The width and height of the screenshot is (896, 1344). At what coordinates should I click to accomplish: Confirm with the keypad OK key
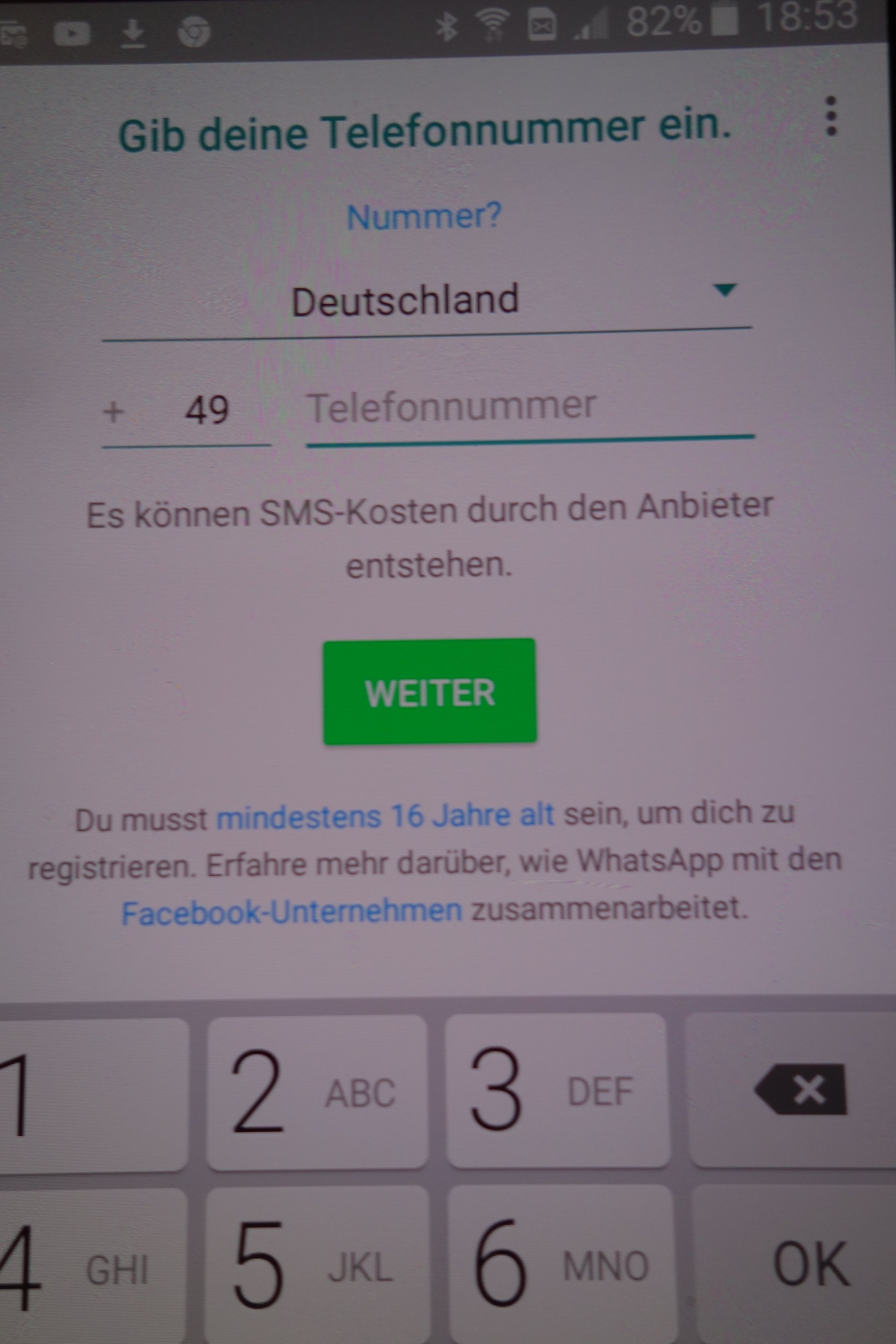coord(810,1263)
